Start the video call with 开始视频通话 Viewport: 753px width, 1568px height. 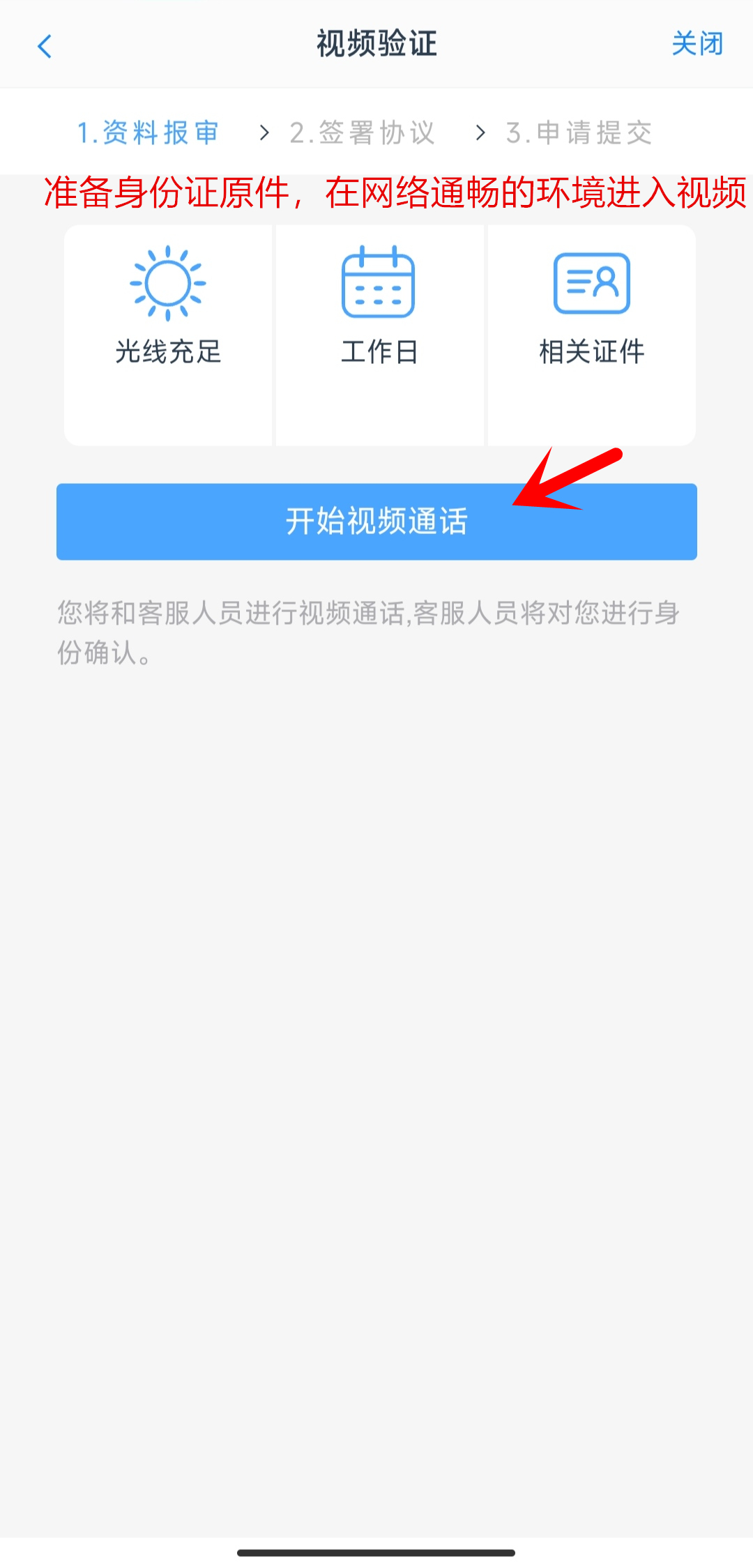point(376,522)
